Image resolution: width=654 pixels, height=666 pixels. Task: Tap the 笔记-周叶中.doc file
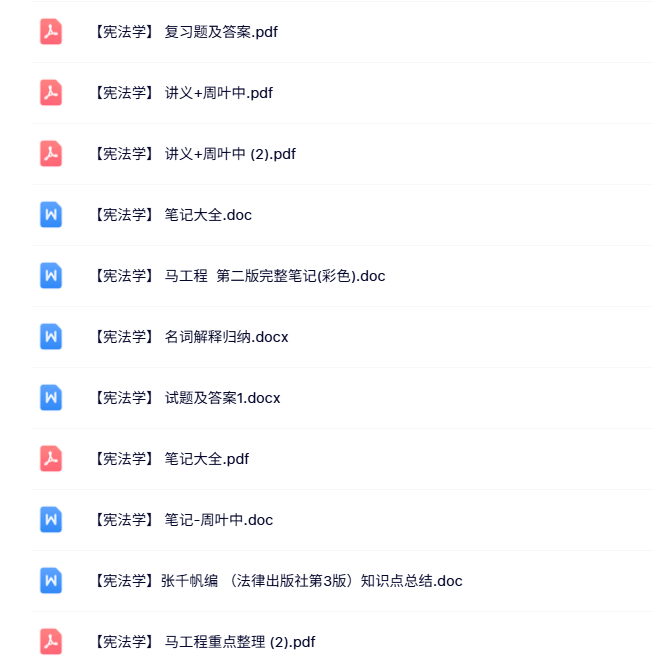pyautogui.click(x=183, y=520)
